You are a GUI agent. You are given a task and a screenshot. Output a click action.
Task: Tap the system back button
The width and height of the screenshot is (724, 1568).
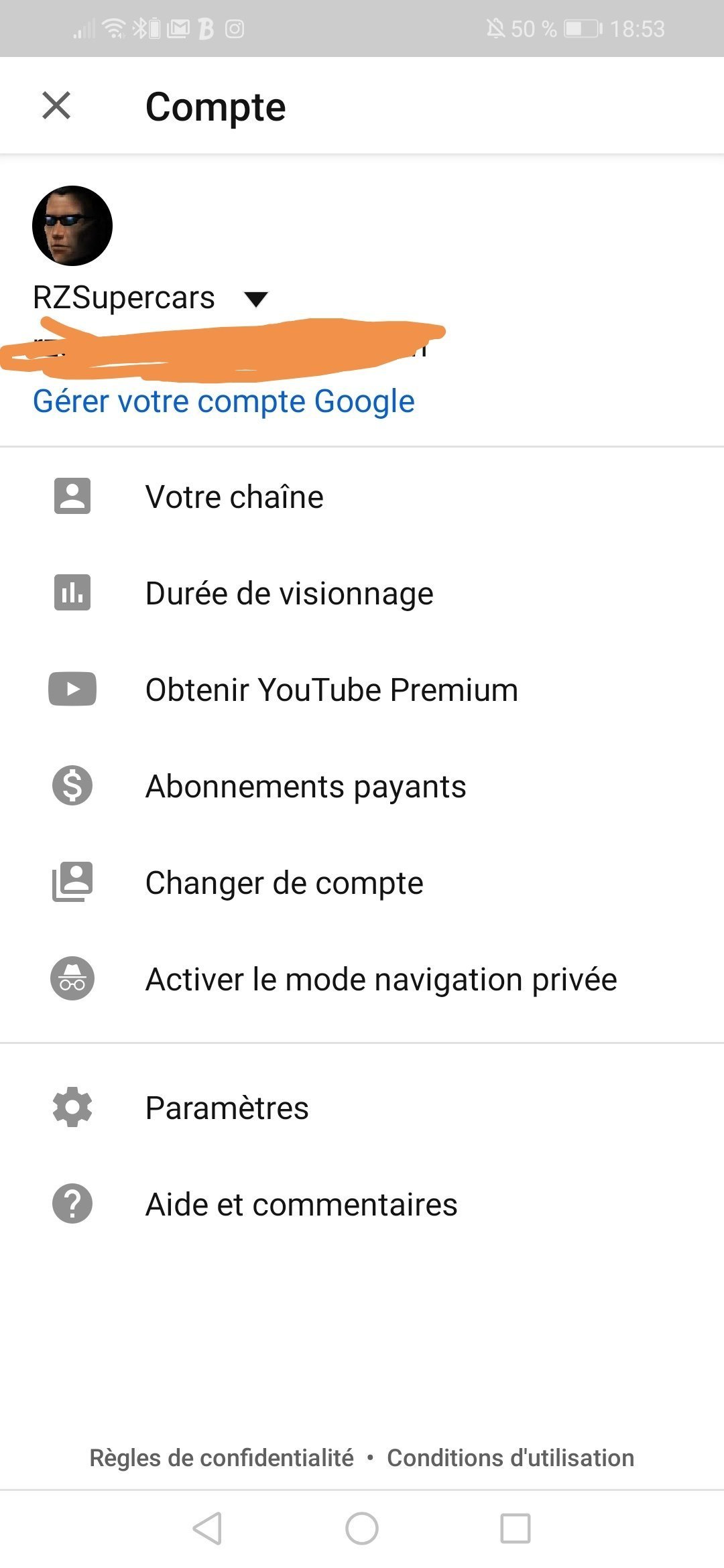point(207,1528)
